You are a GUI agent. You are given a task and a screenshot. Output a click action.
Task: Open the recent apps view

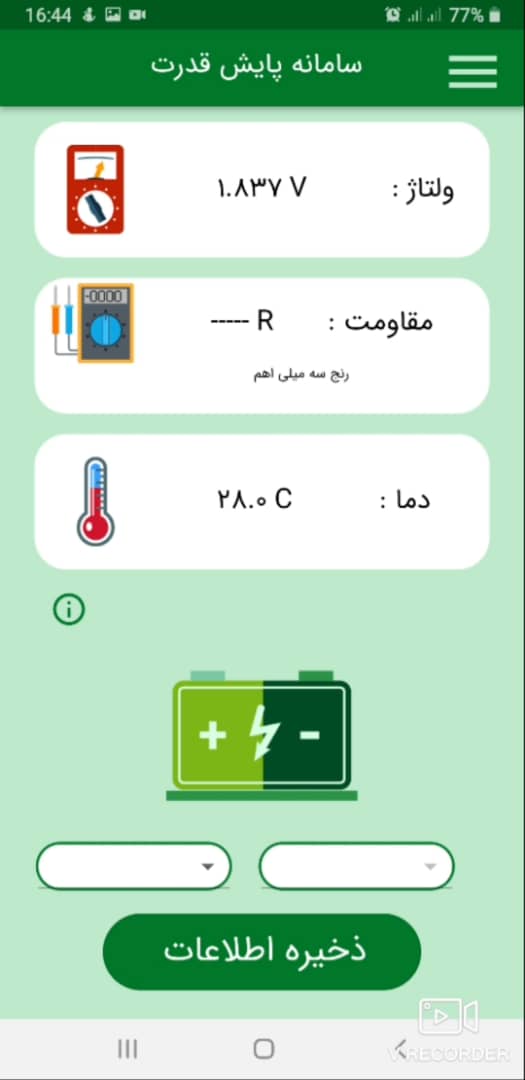point(127,1049)
